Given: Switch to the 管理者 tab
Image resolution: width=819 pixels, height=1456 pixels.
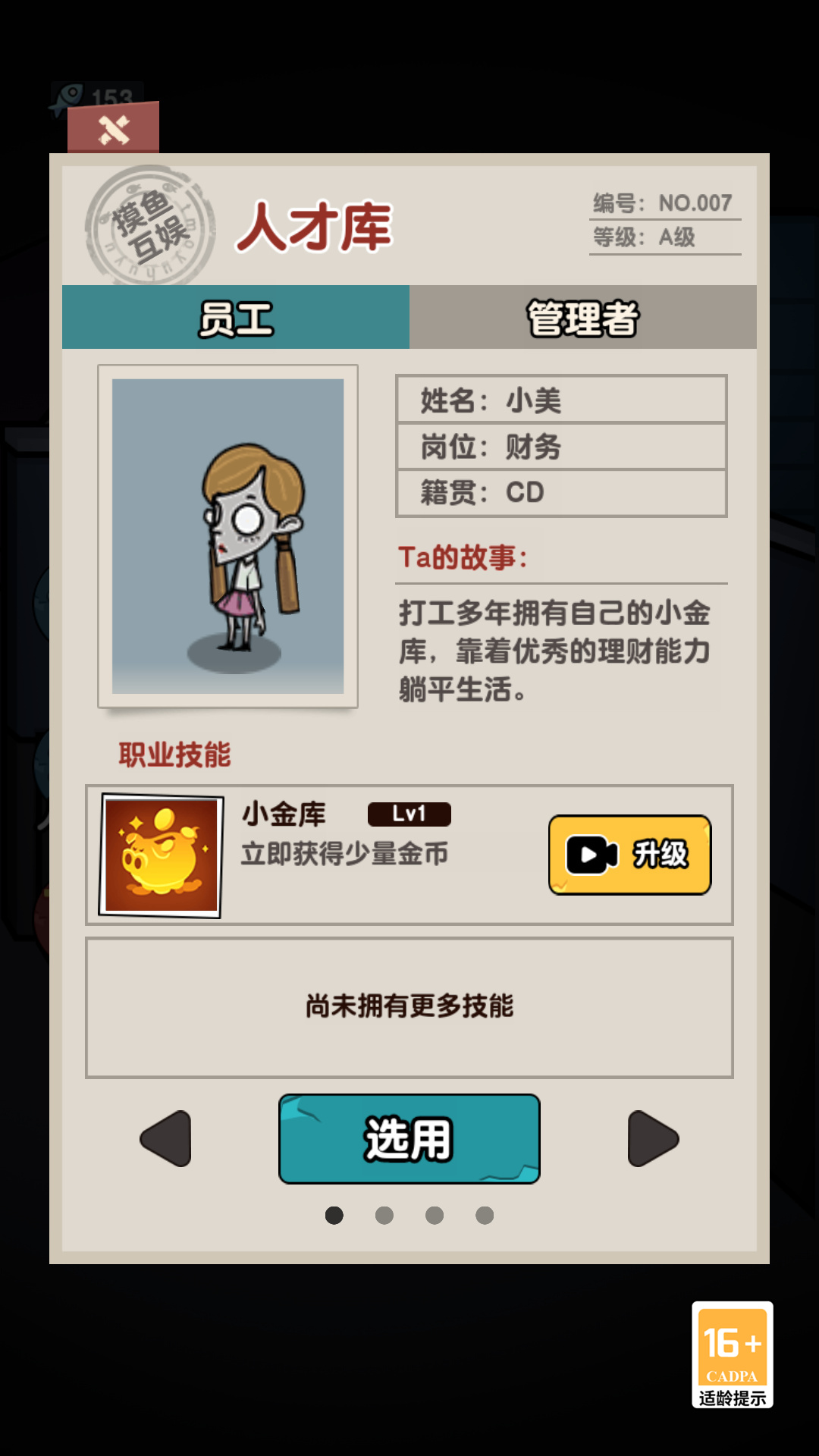Looking at the screenshot, I should coord(582,318).
